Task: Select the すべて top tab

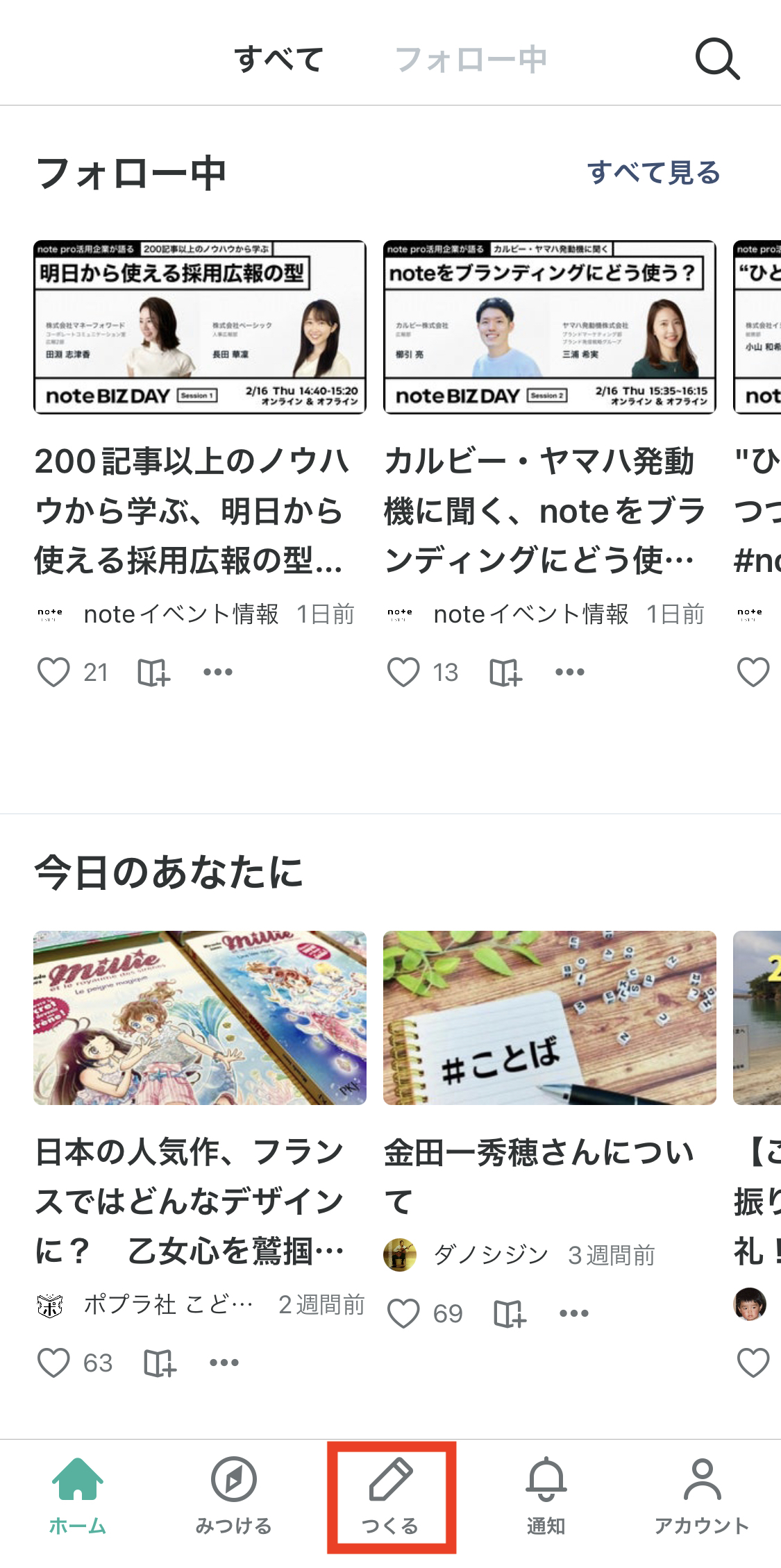Action: tap(278, 60)
